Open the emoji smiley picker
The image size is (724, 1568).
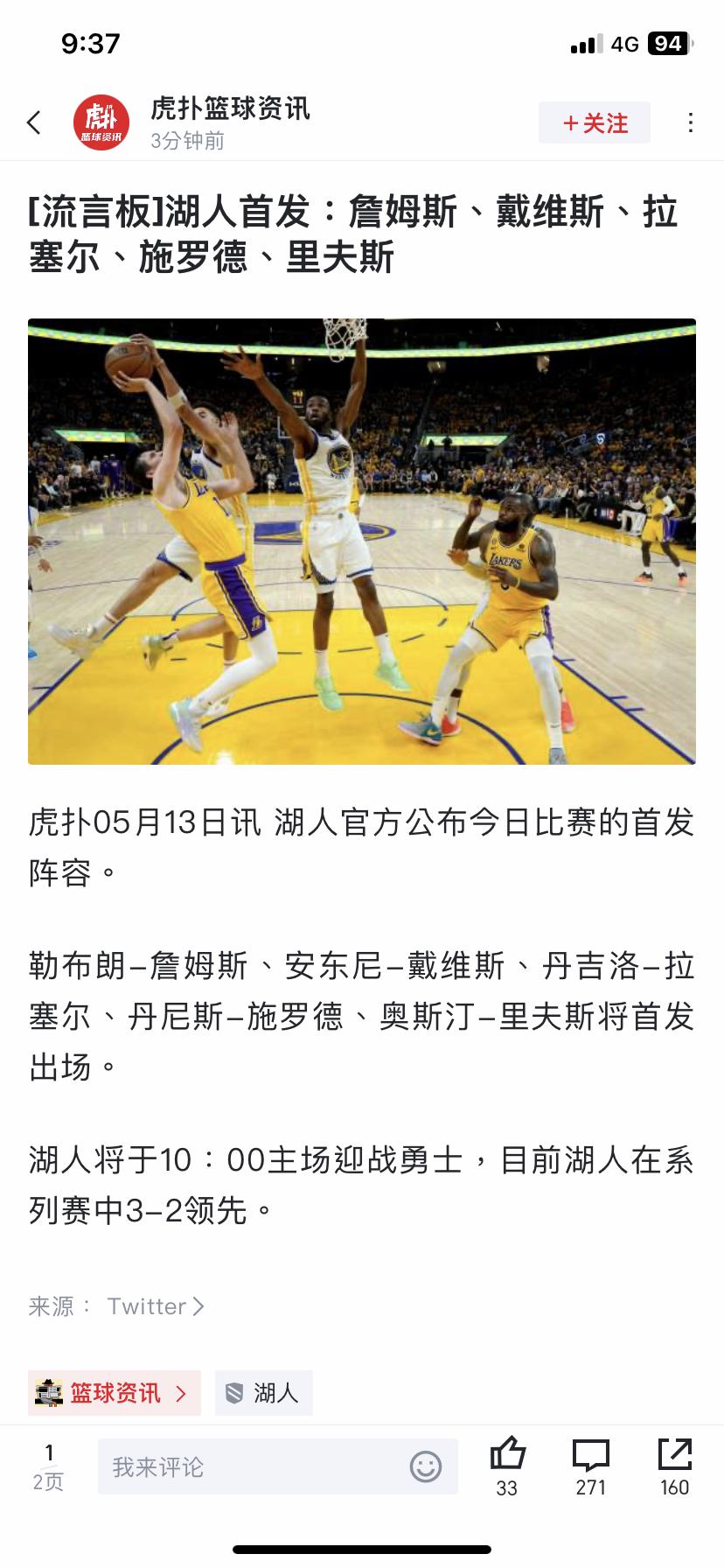[x=426, y=1466]
